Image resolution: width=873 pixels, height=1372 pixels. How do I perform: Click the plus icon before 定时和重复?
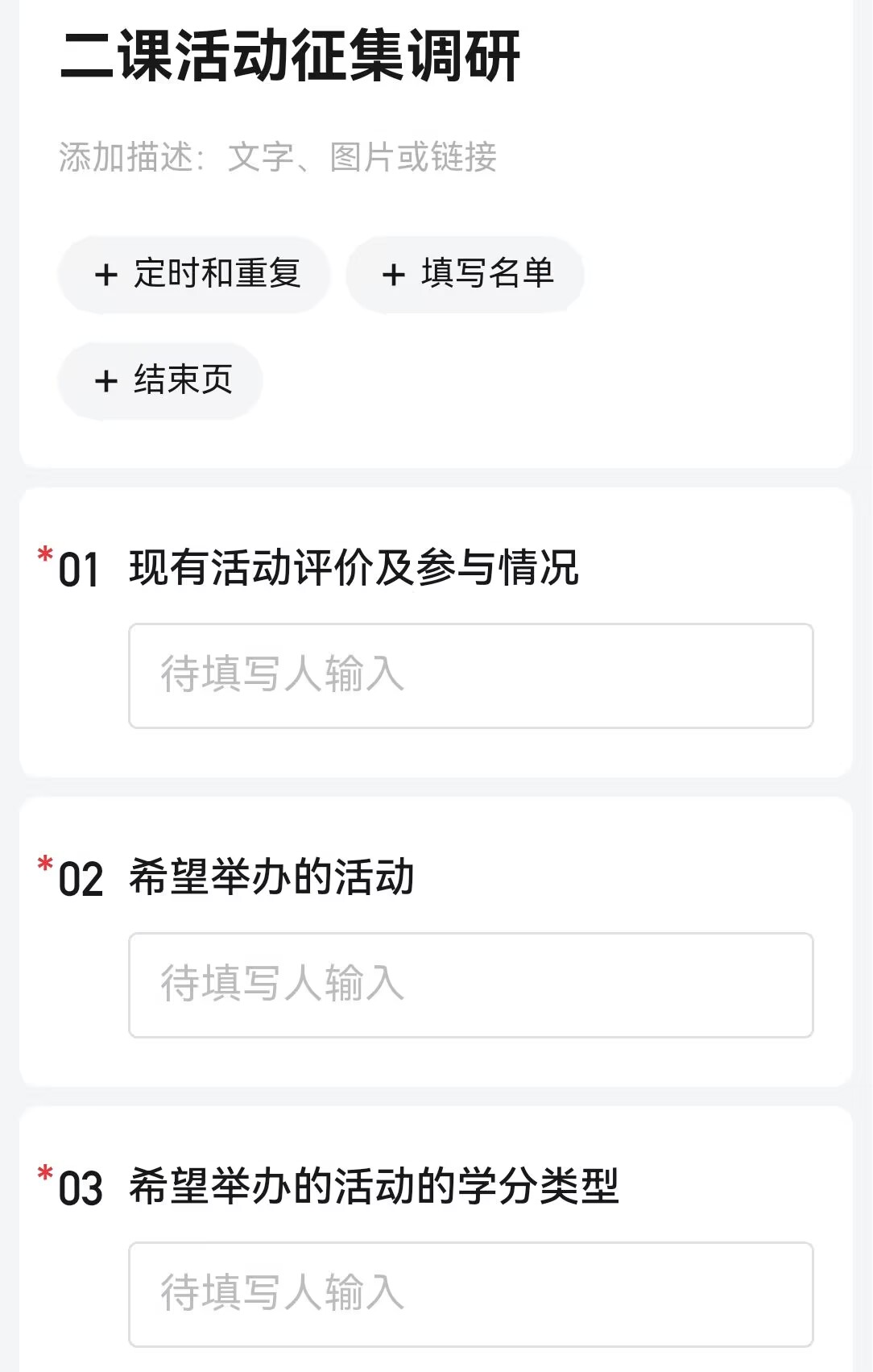106,274
